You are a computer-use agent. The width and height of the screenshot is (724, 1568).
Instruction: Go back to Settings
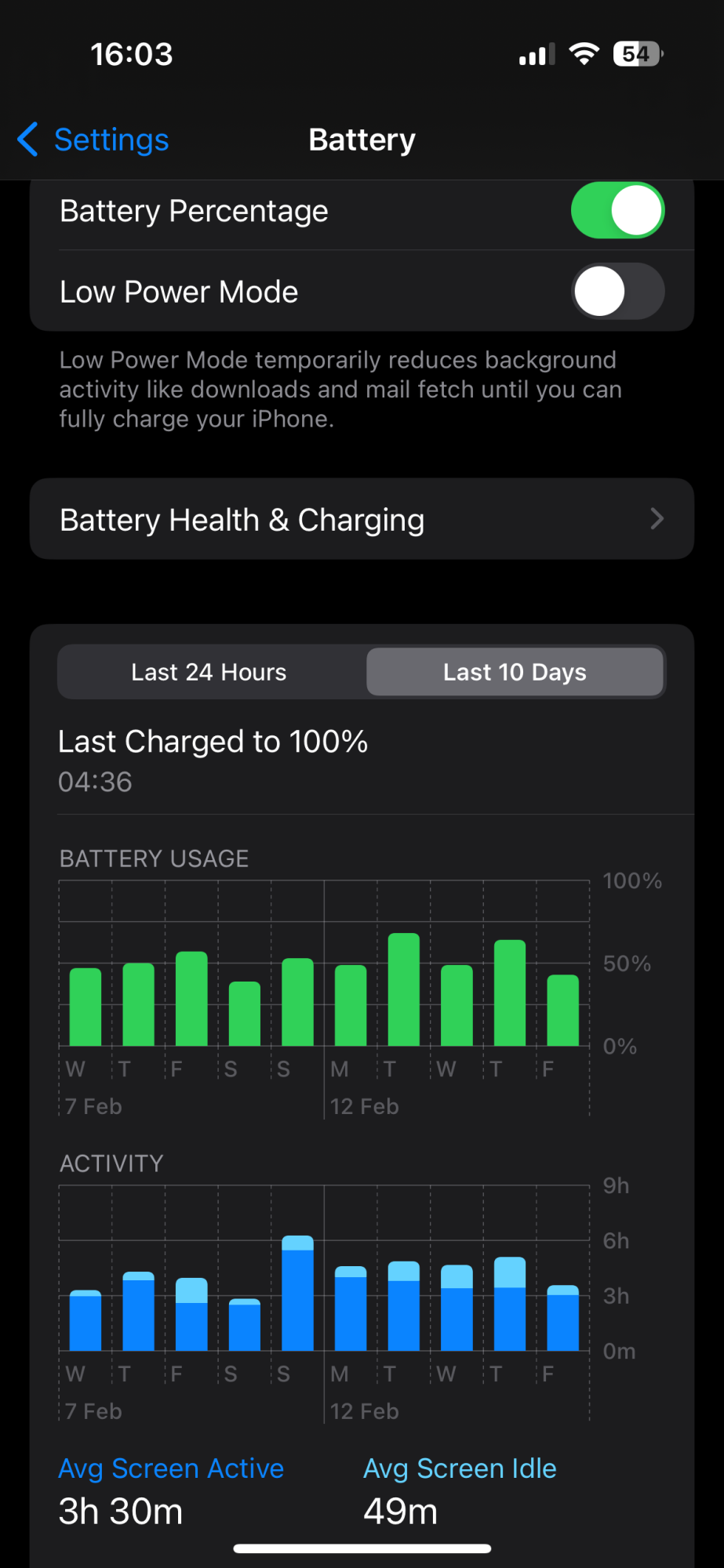[x=93, y=140]
